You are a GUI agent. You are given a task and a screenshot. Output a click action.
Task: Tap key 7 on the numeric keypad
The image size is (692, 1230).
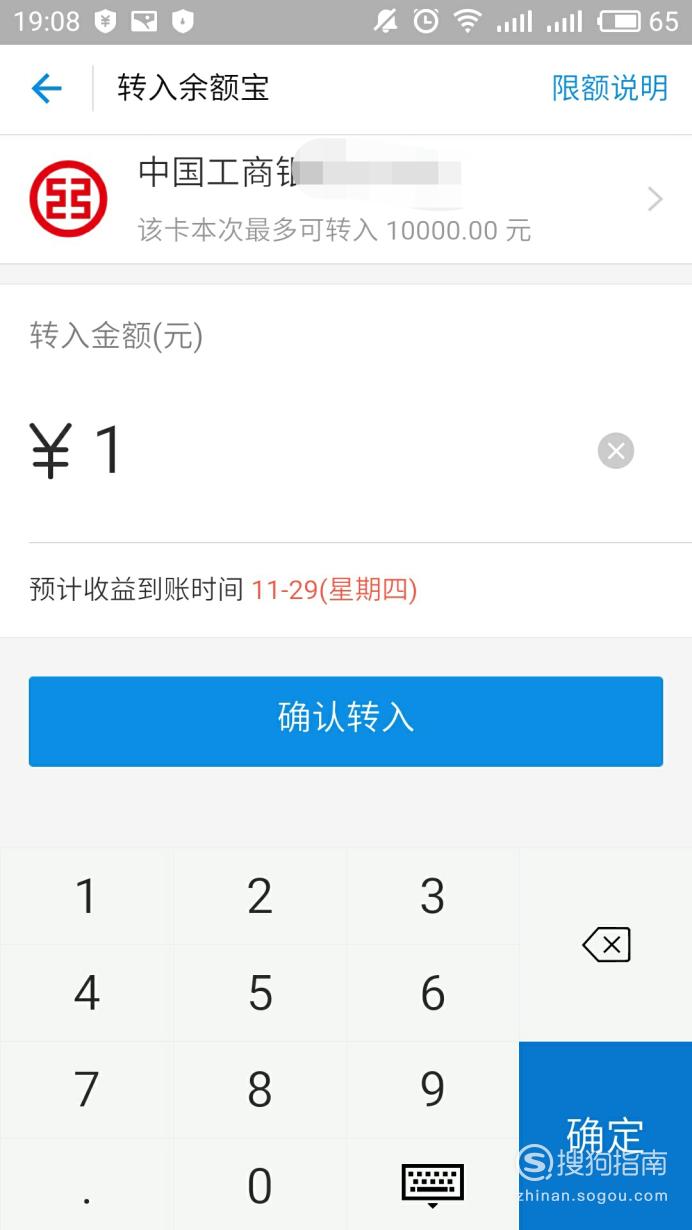[x=87, y=1089]
